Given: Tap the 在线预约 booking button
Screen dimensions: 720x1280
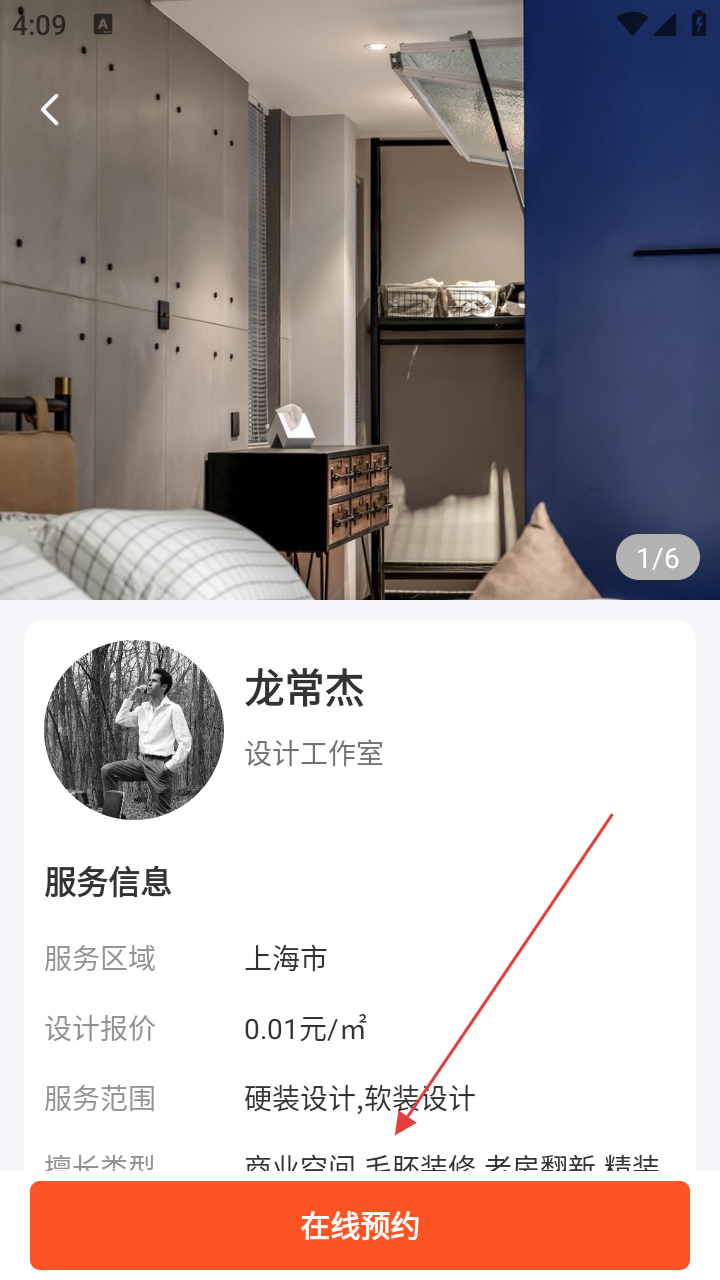Looking at the screenshot, I should [360, 1226].
